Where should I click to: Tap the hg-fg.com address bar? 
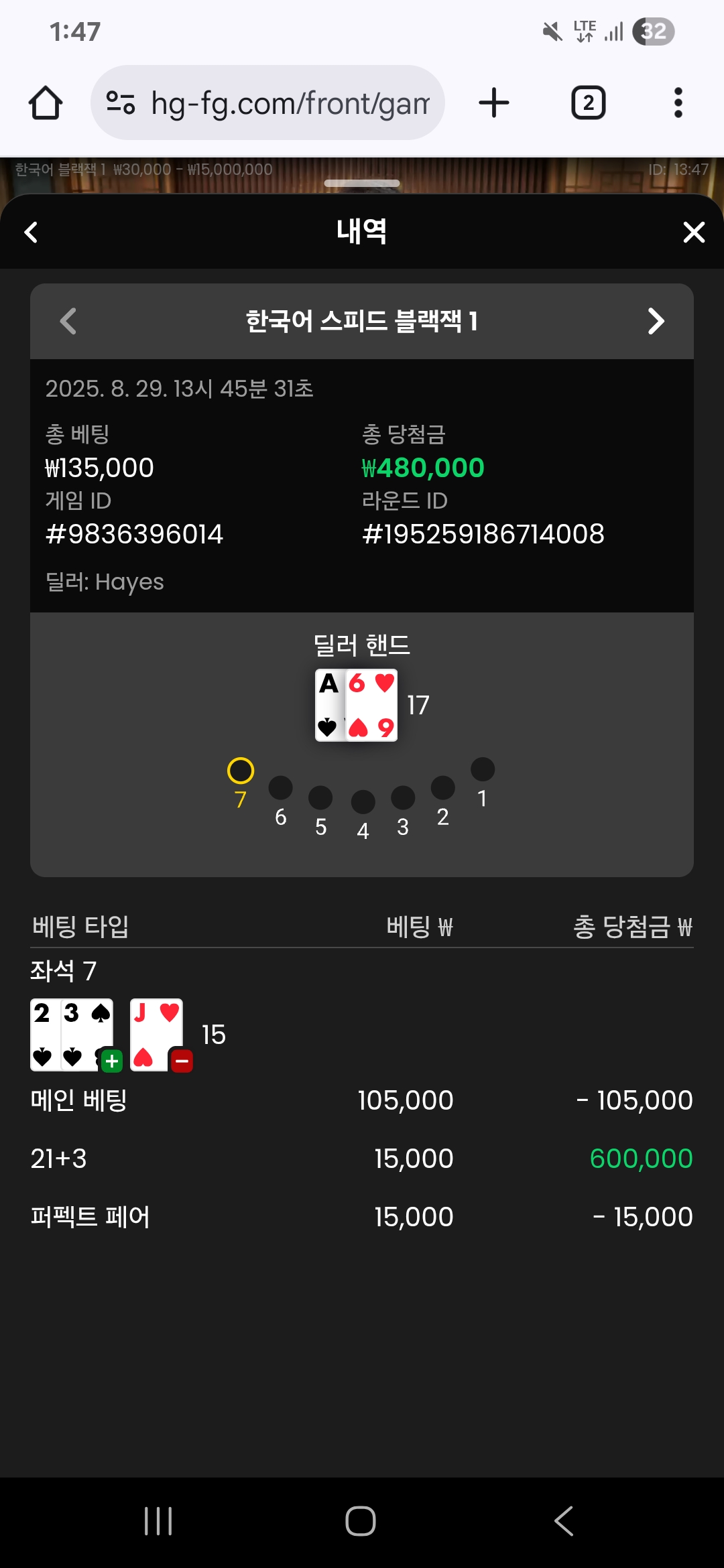(x=267, y=103)
